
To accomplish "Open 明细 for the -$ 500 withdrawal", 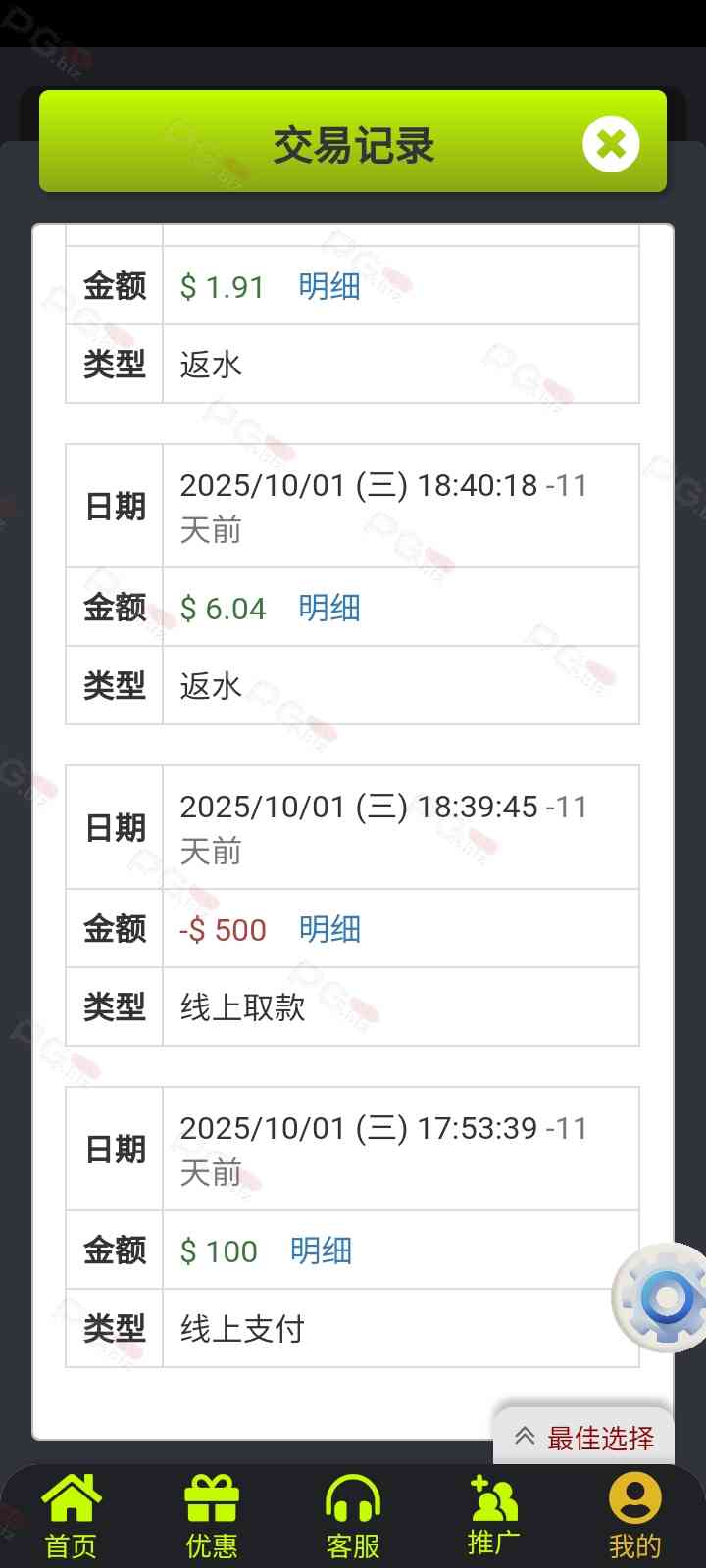I will point(329,930).
